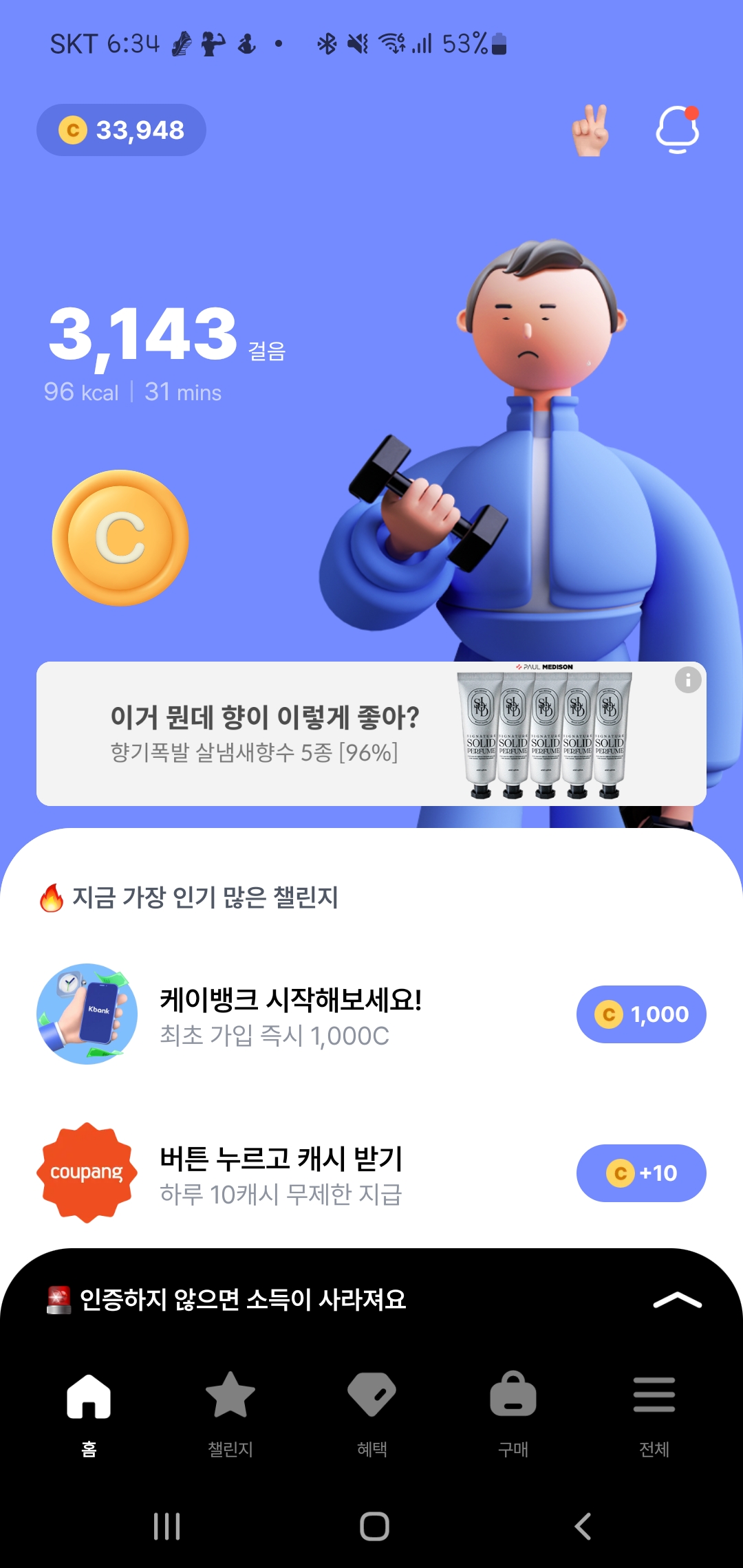Go to the 홈 tab
Screen dimensions: 743x1568
point(89,1411)
